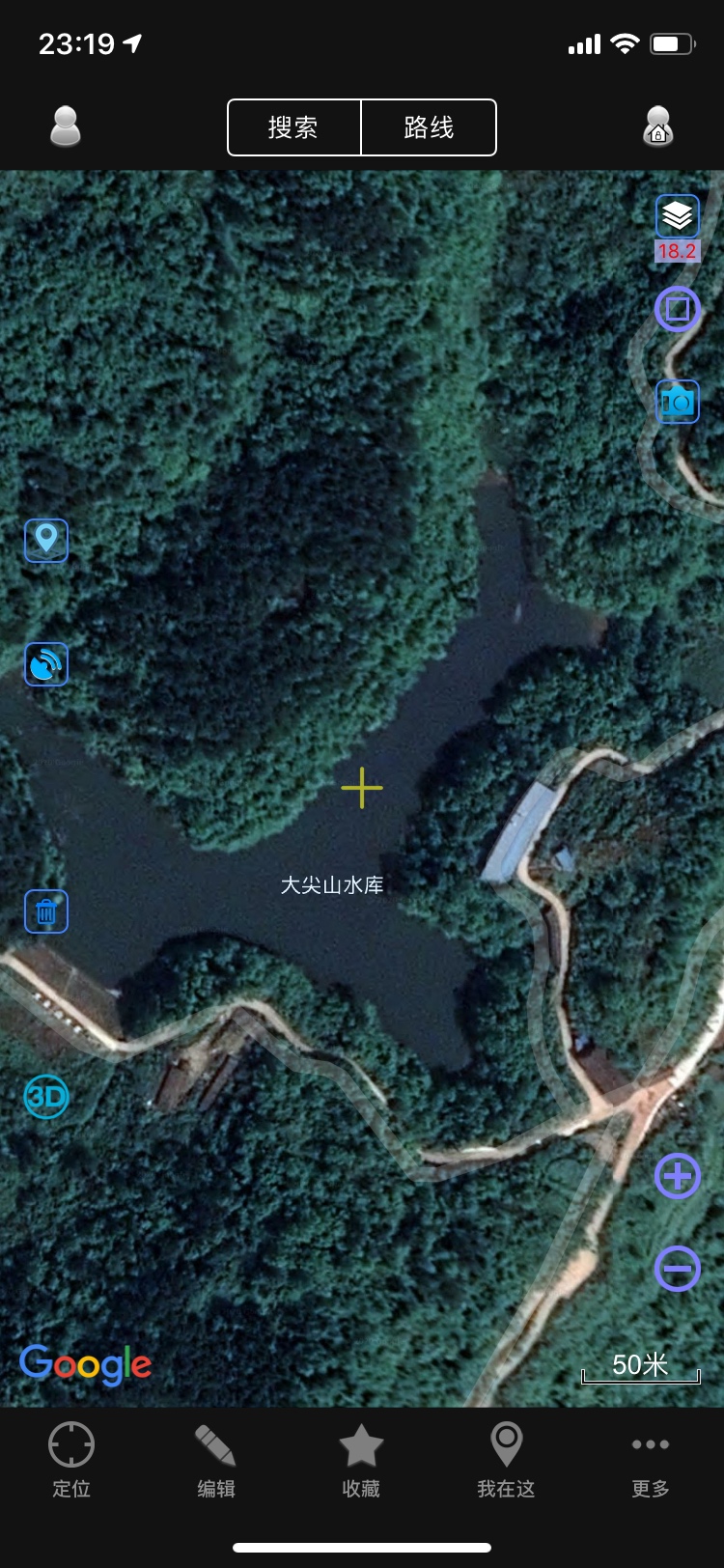Switch to the 搜索 segment
Viewport: 724px width, 1568px height.
(293, 127)
